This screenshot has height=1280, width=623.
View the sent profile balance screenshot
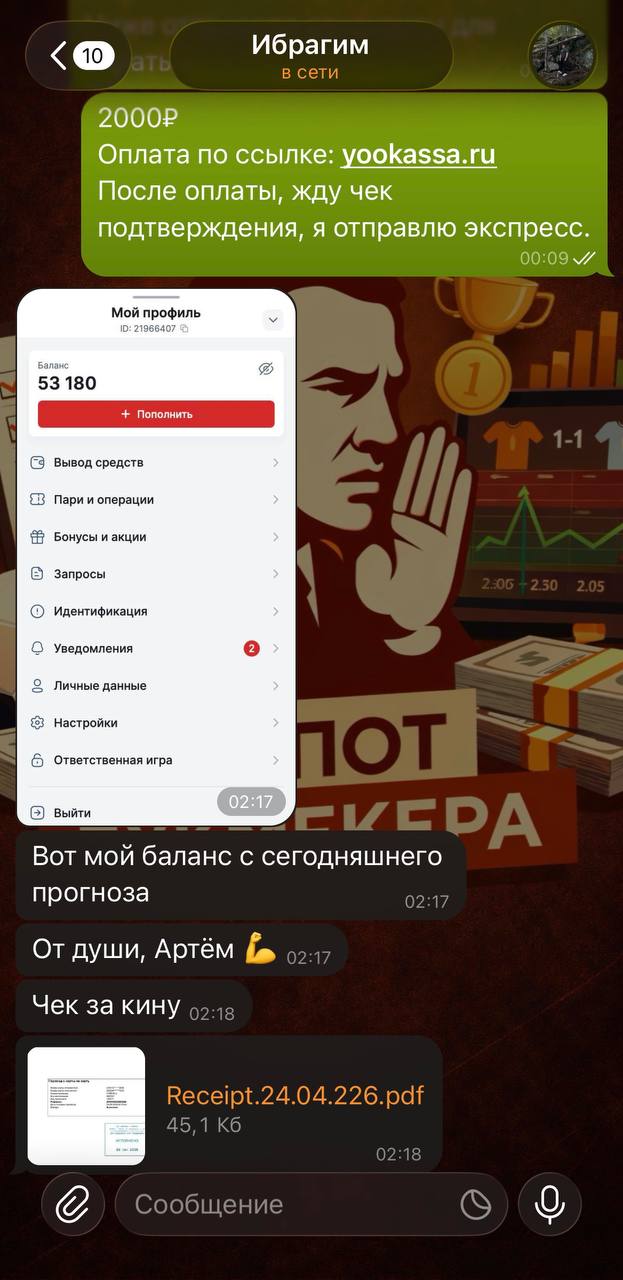point(156,556)
